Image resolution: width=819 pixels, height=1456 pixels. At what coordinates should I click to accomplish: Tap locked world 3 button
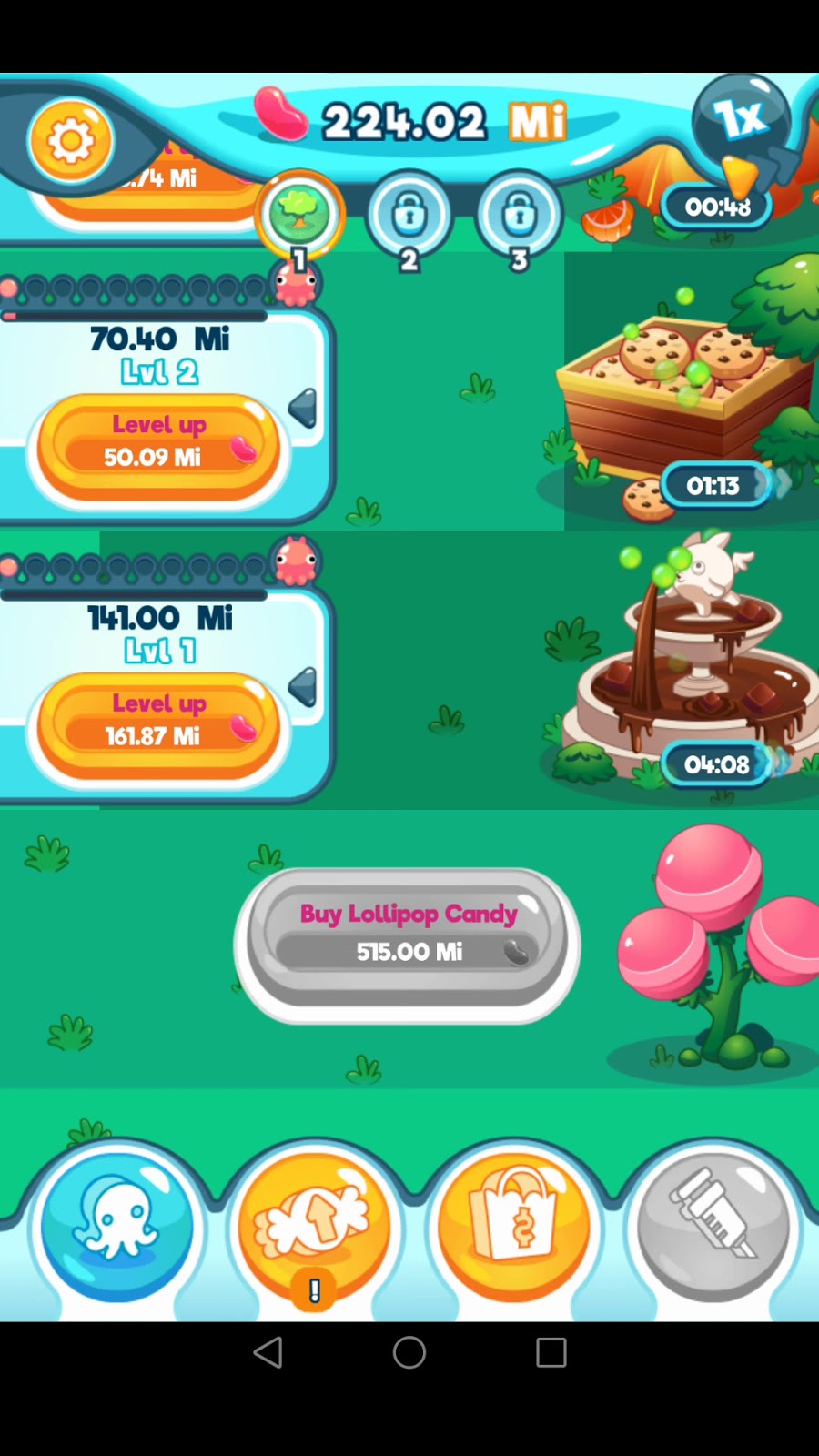point(519,216)
